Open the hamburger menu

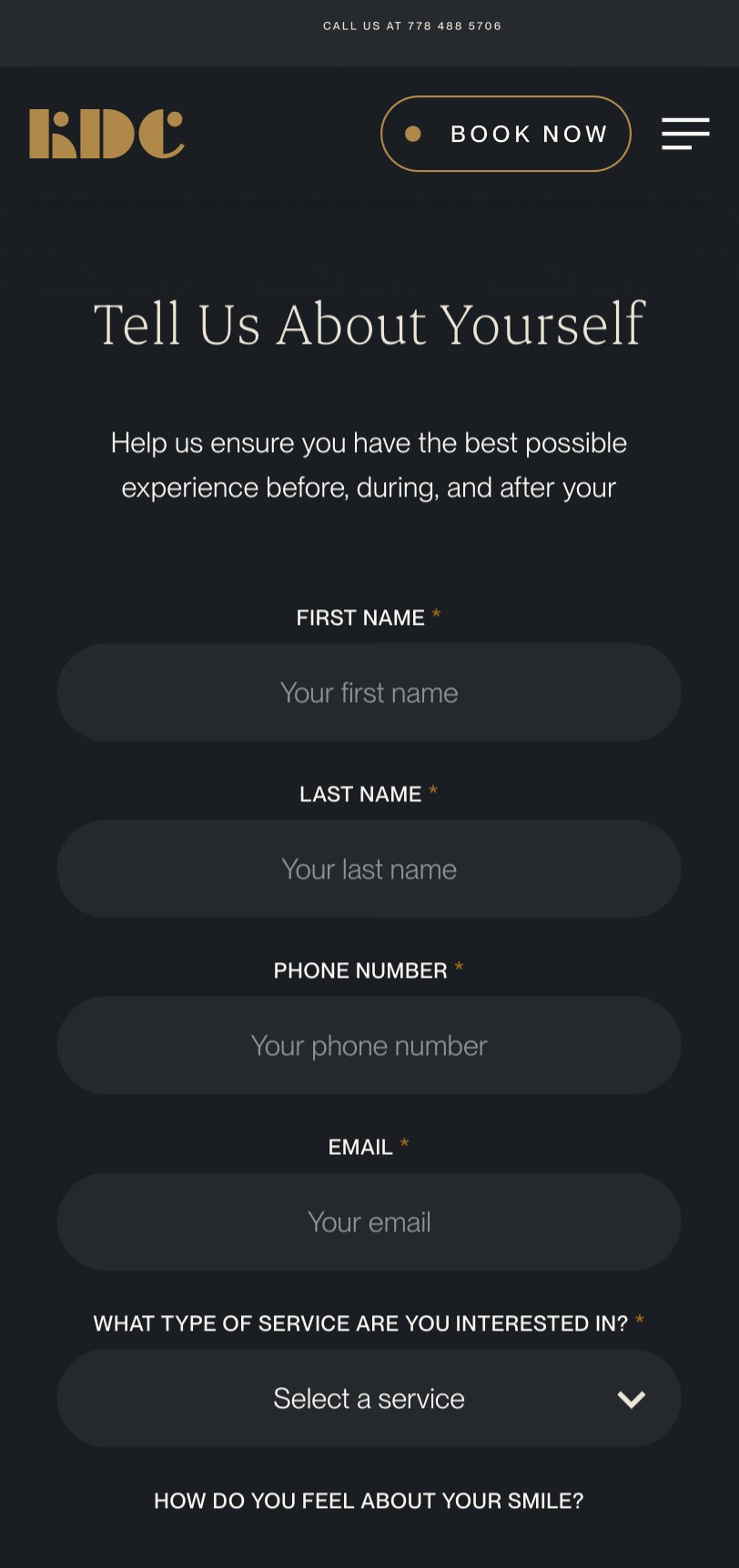tap(685, 134)
